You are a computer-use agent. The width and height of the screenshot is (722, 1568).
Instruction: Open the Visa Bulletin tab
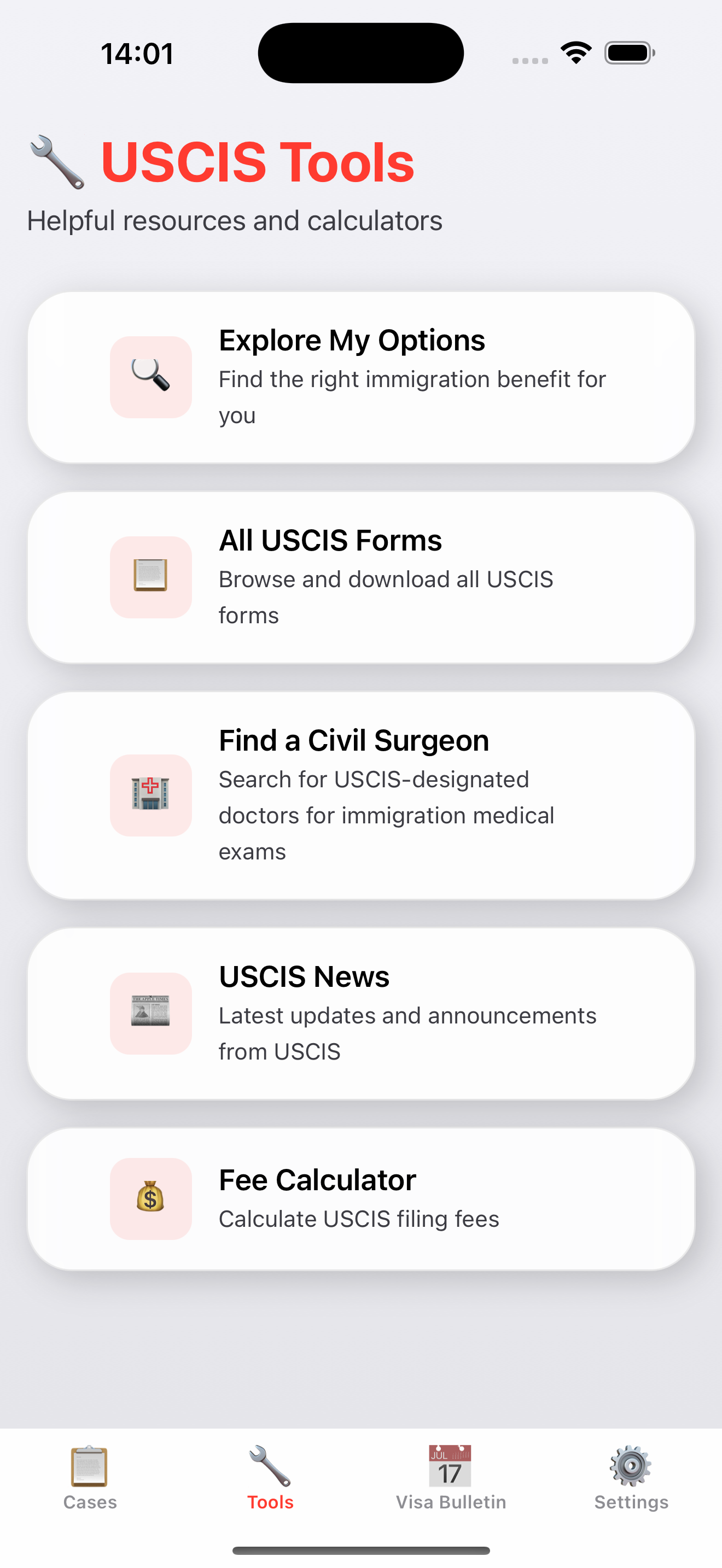451,1485
